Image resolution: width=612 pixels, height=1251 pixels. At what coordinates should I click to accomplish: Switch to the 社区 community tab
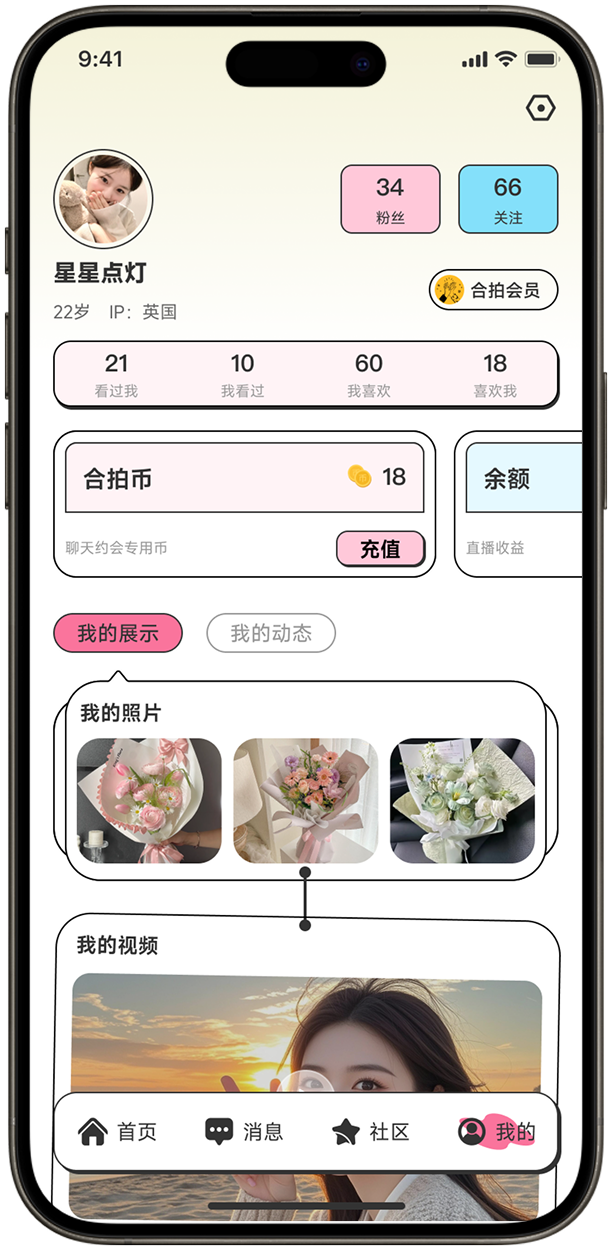[x=371, y=1132]
